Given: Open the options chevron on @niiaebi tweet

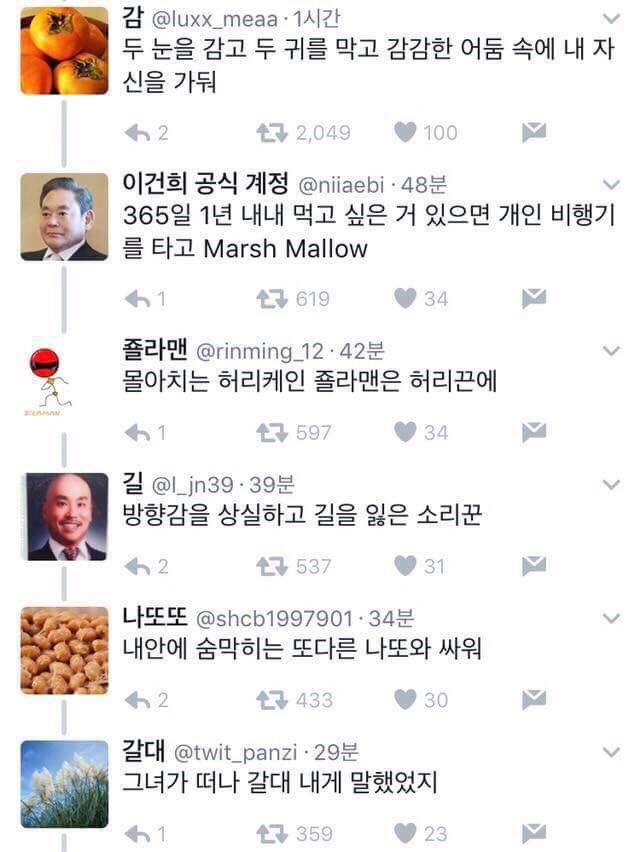Looking at the screenshot, I should [x=612, y=185].
